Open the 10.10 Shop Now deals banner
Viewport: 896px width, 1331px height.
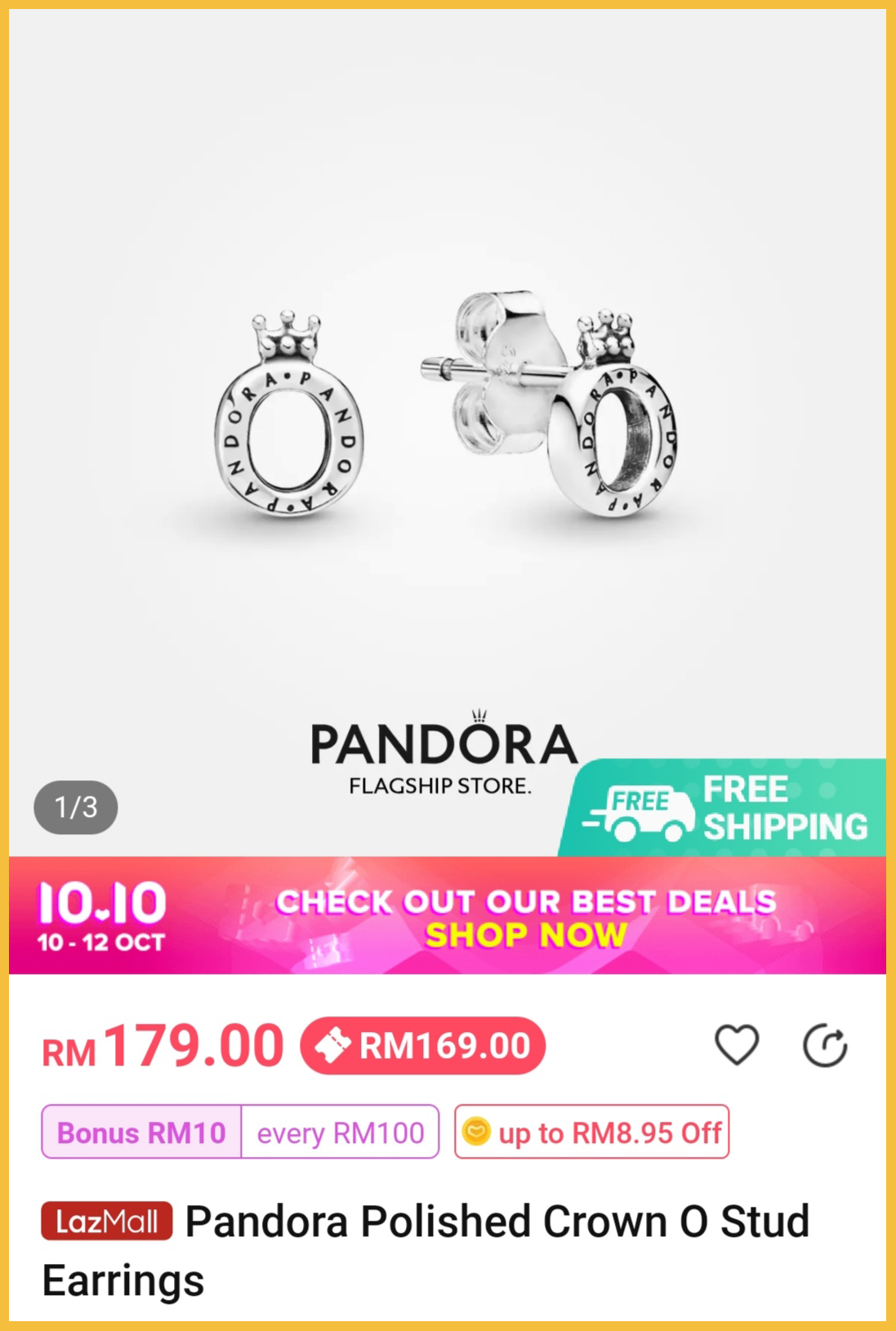coord(447,916)
